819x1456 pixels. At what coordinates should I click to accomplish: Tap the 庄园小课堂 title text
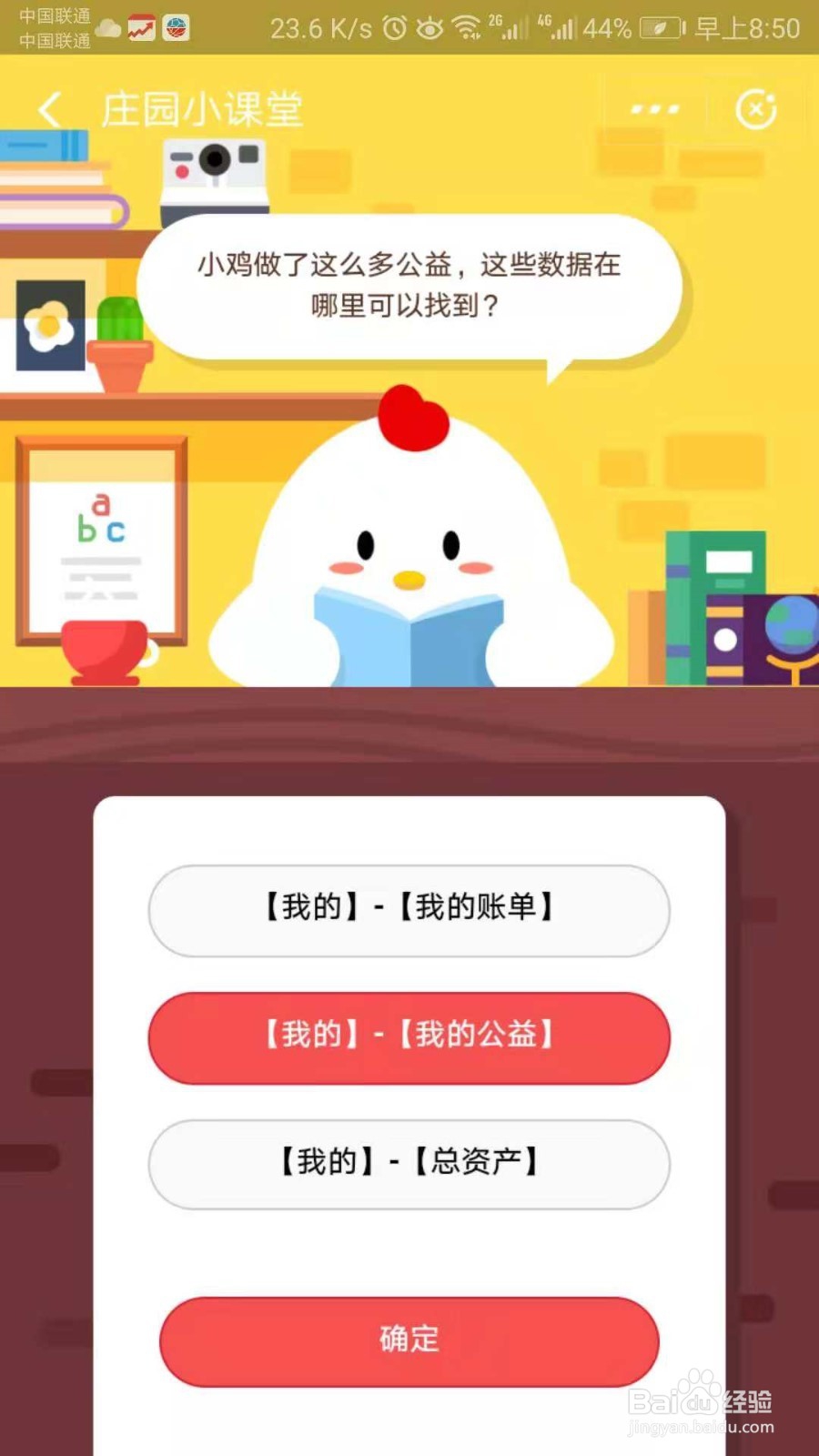[202, 107]
